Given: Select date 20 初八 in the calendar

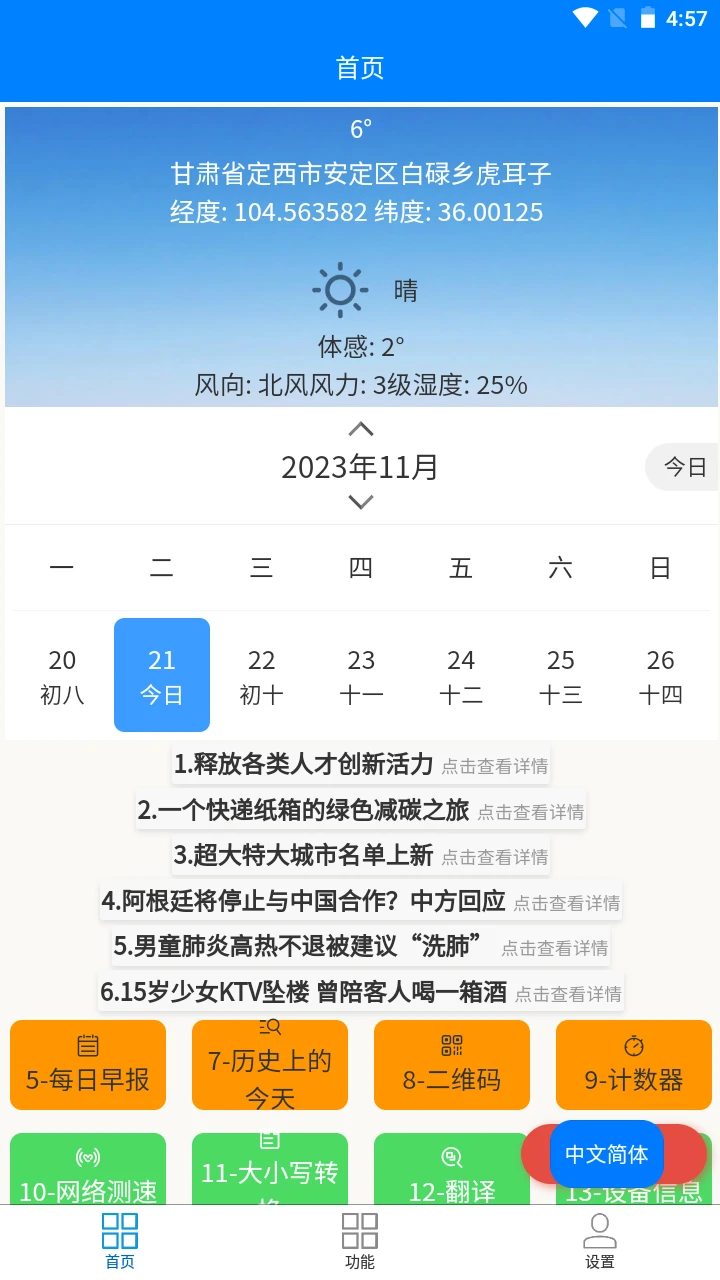Looking at the screenshot, I should [x=62, y=676].
